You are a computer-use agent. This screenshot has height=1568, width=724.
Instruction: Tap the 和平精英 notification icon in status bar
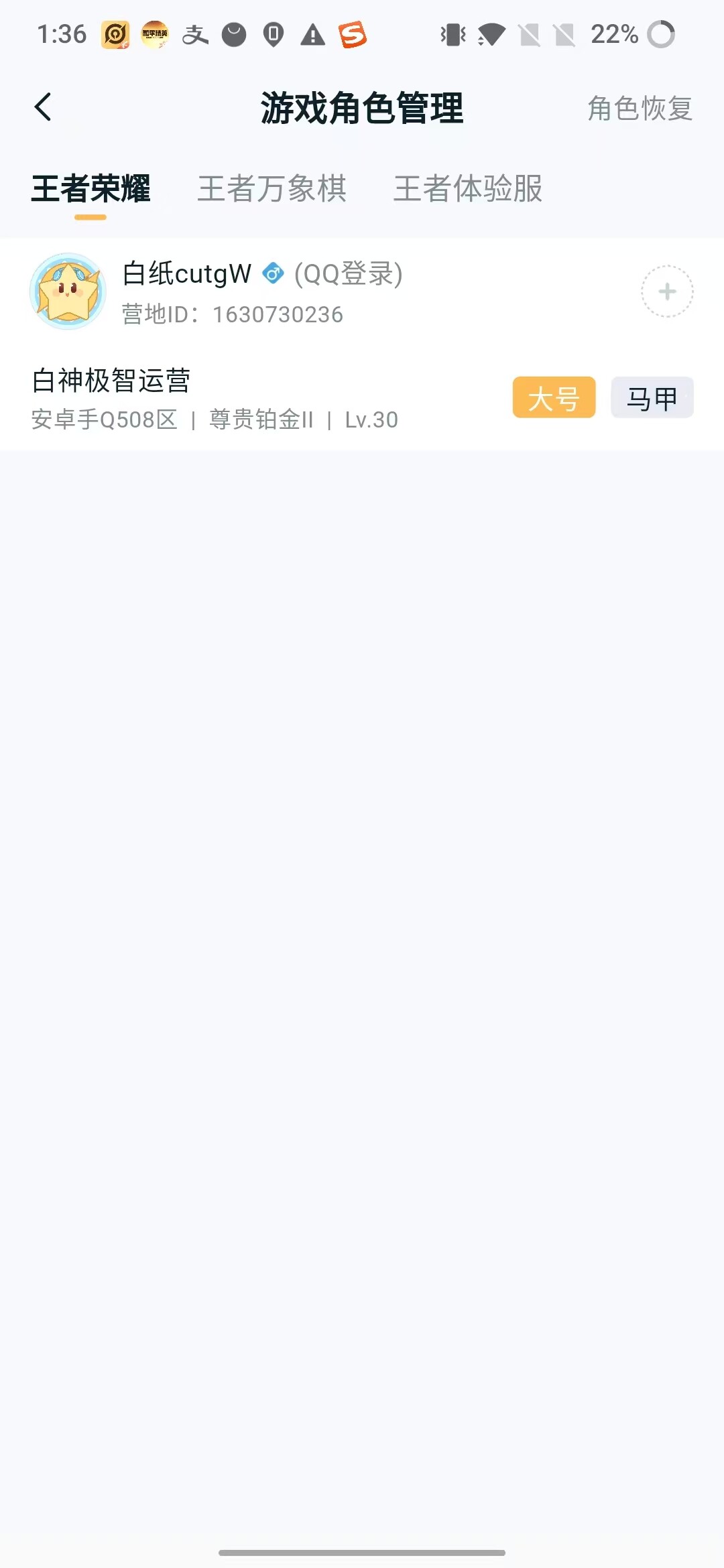[x=156, y=34]
